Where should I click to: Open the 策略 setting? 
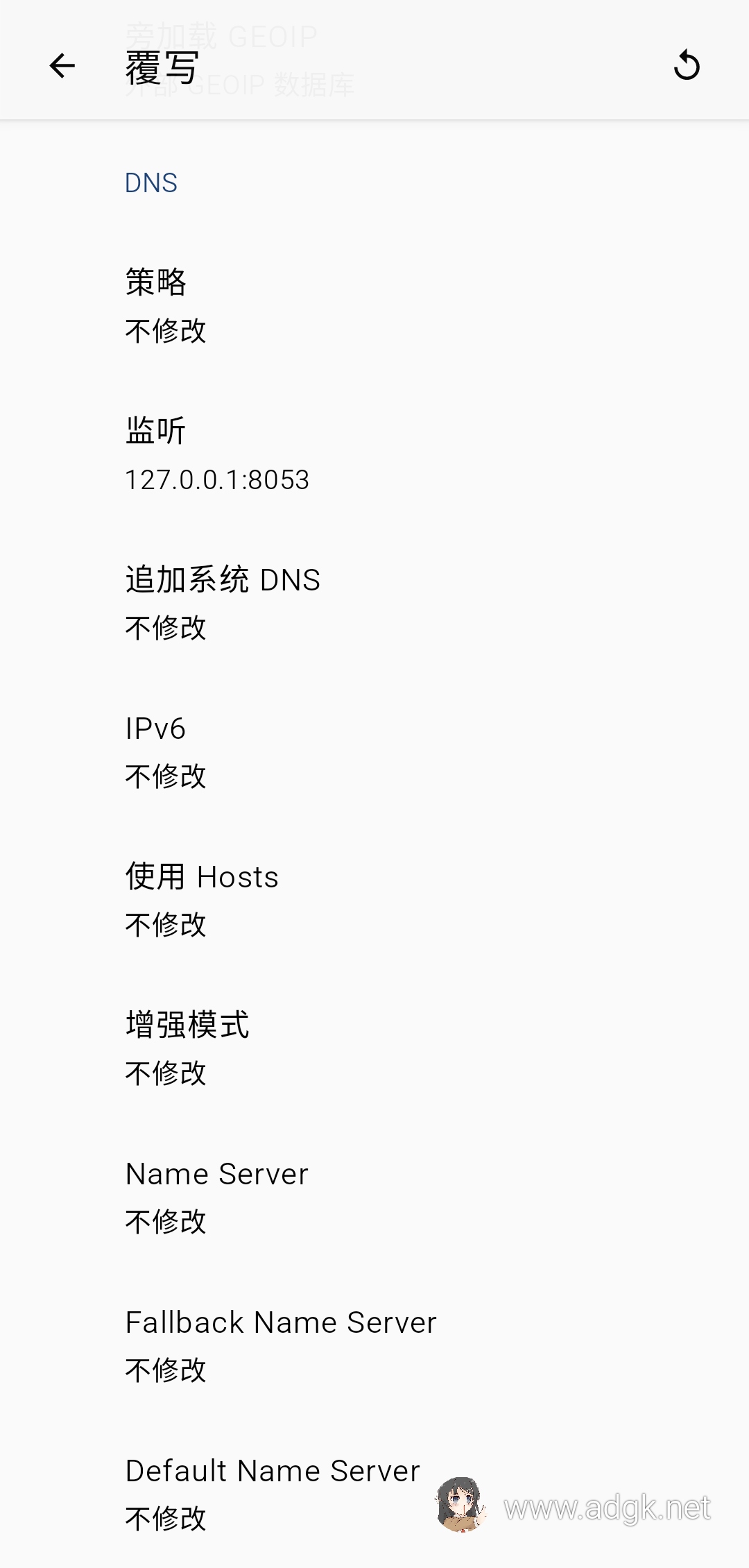coord(374,306)
